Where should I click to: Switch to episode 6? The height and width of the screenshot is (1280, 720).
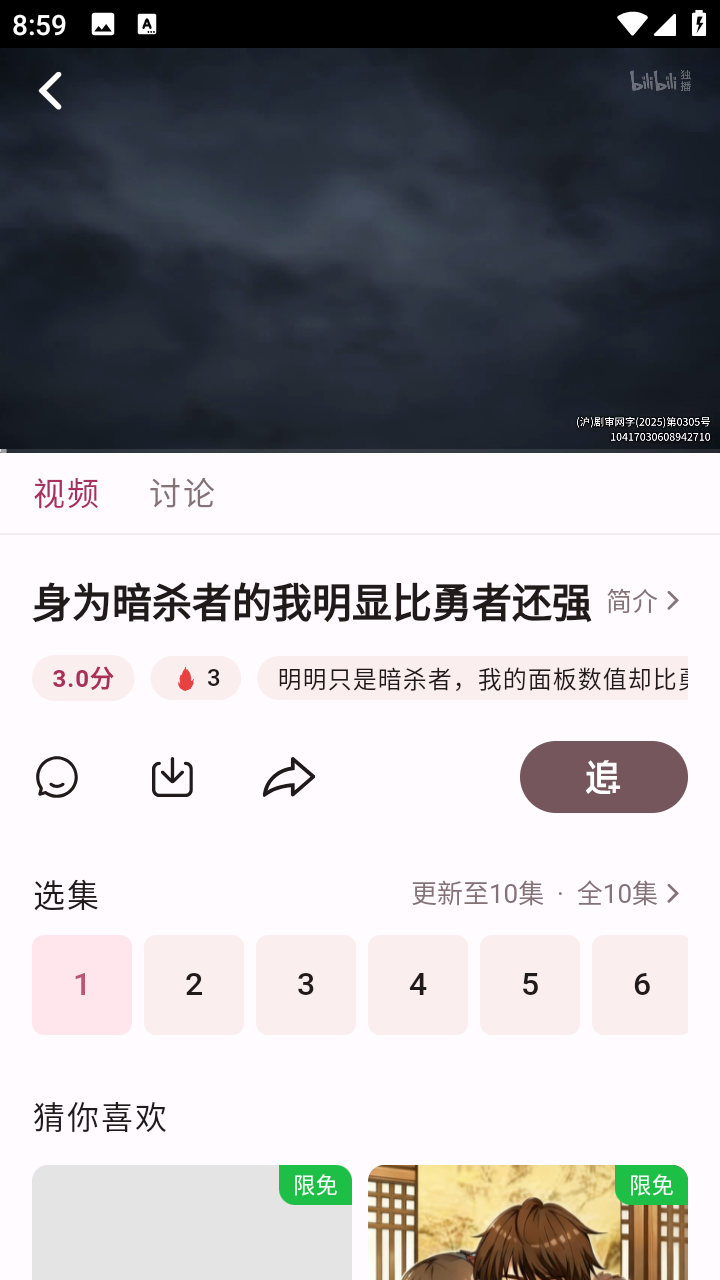(640, 984)
